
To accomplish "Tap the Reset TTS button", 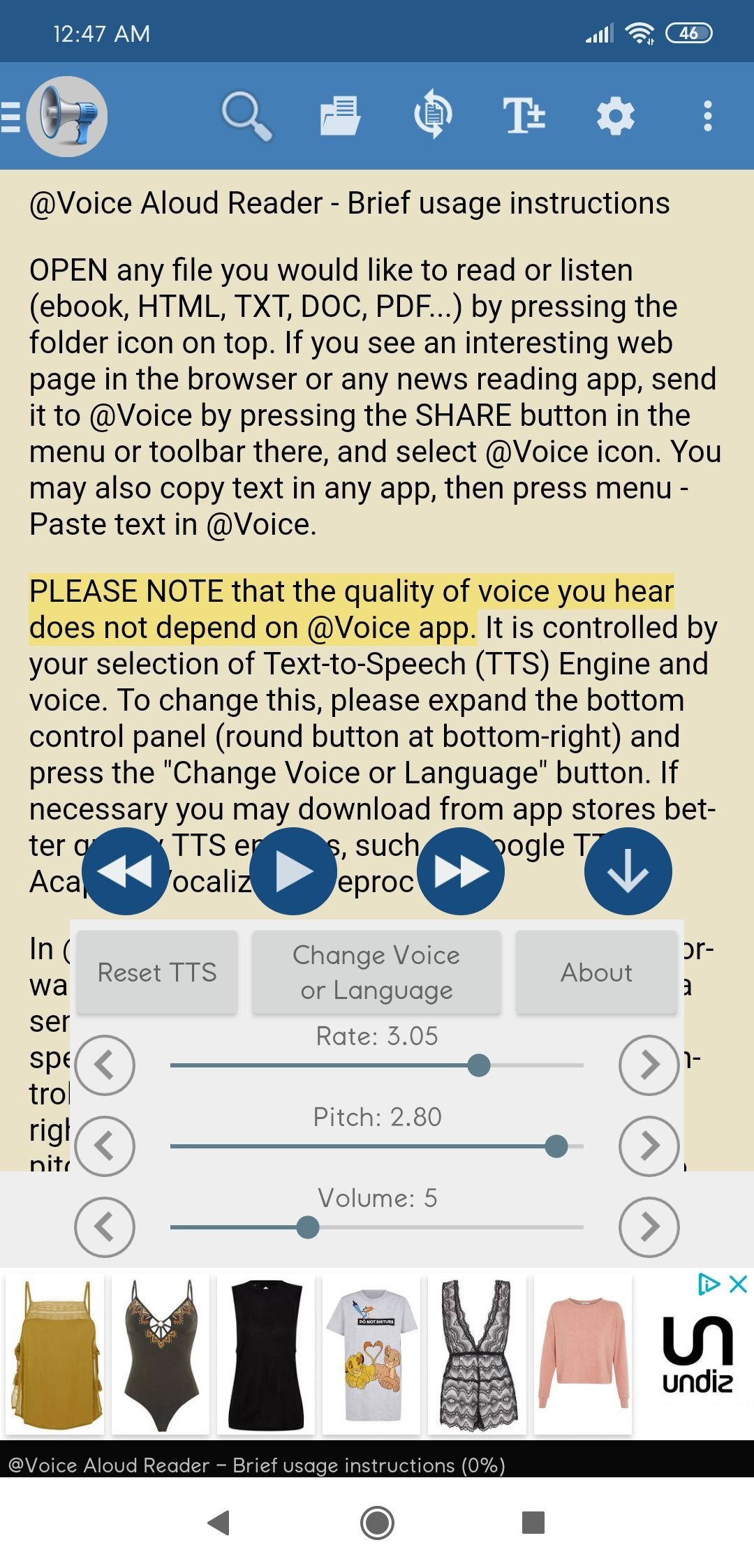I will pyautogui.click(x=157, y=972).
